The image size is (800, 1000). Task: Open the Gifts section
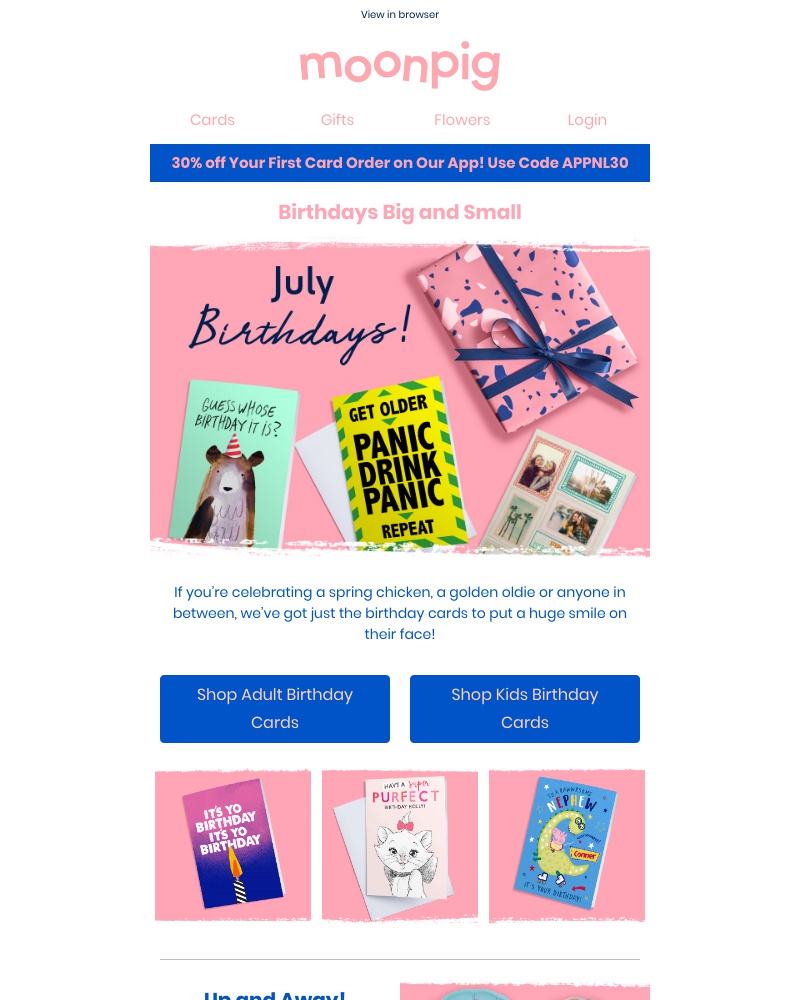tap(337, 120)
